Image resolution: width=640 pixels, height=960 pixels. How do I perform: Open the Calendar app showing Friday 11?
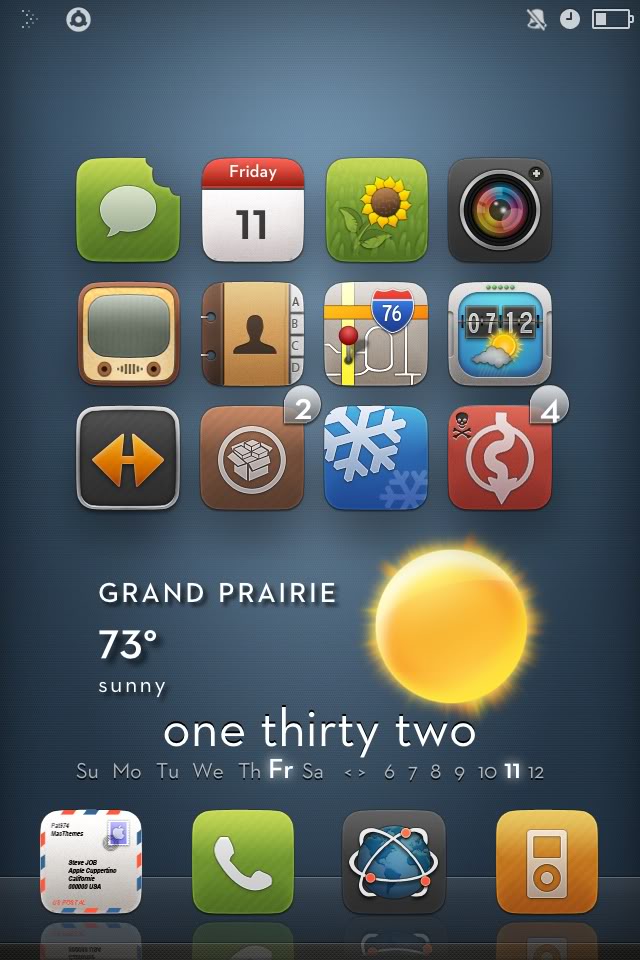(252, 210)
